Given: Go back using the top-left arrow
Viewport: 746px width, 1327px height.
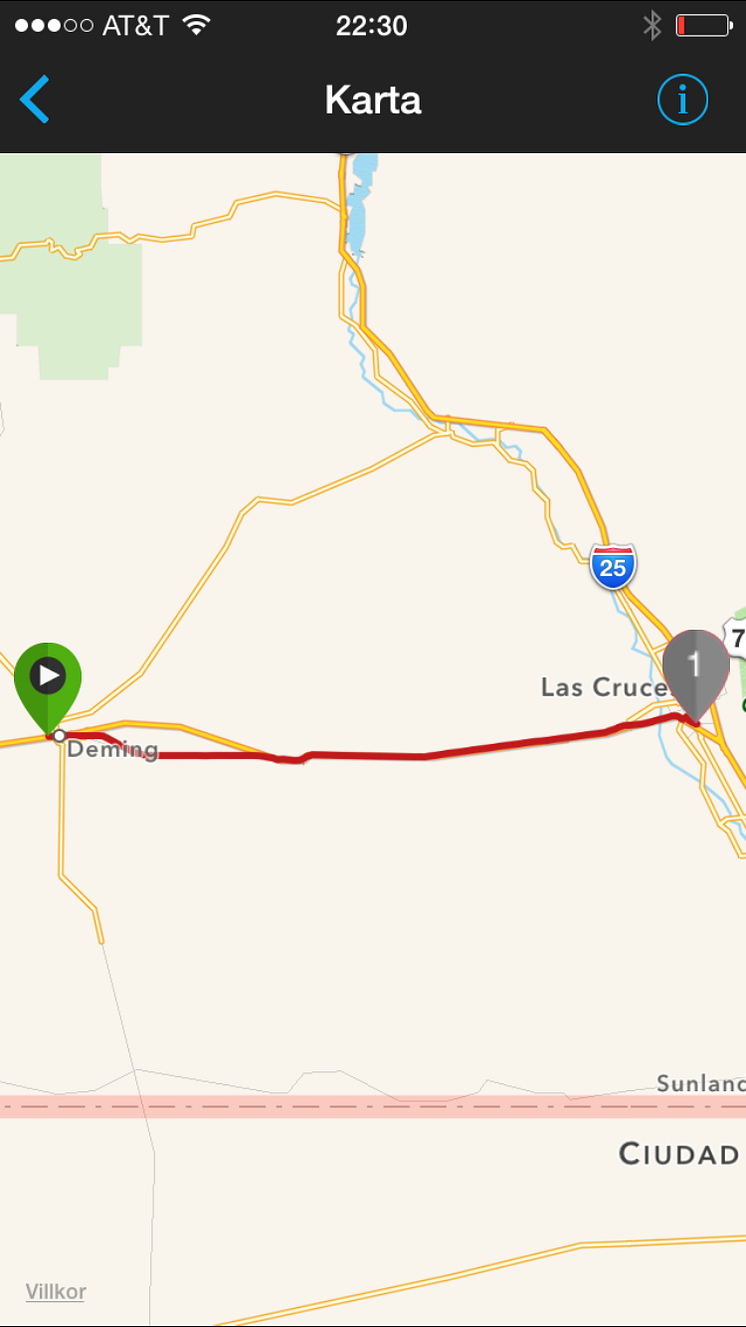Looking at the screenshot, I should 35,100.
